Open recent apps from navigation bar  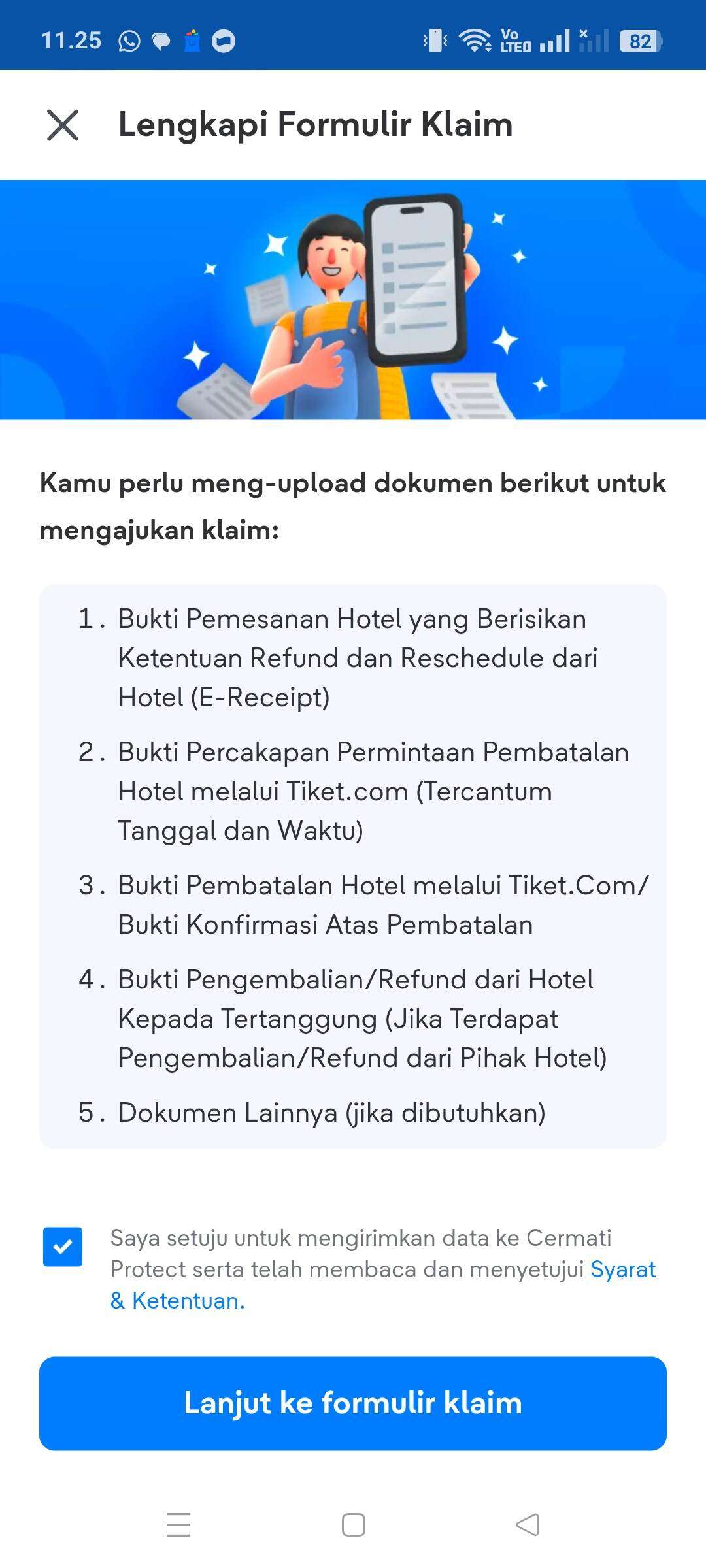(x=178, y=1525)
